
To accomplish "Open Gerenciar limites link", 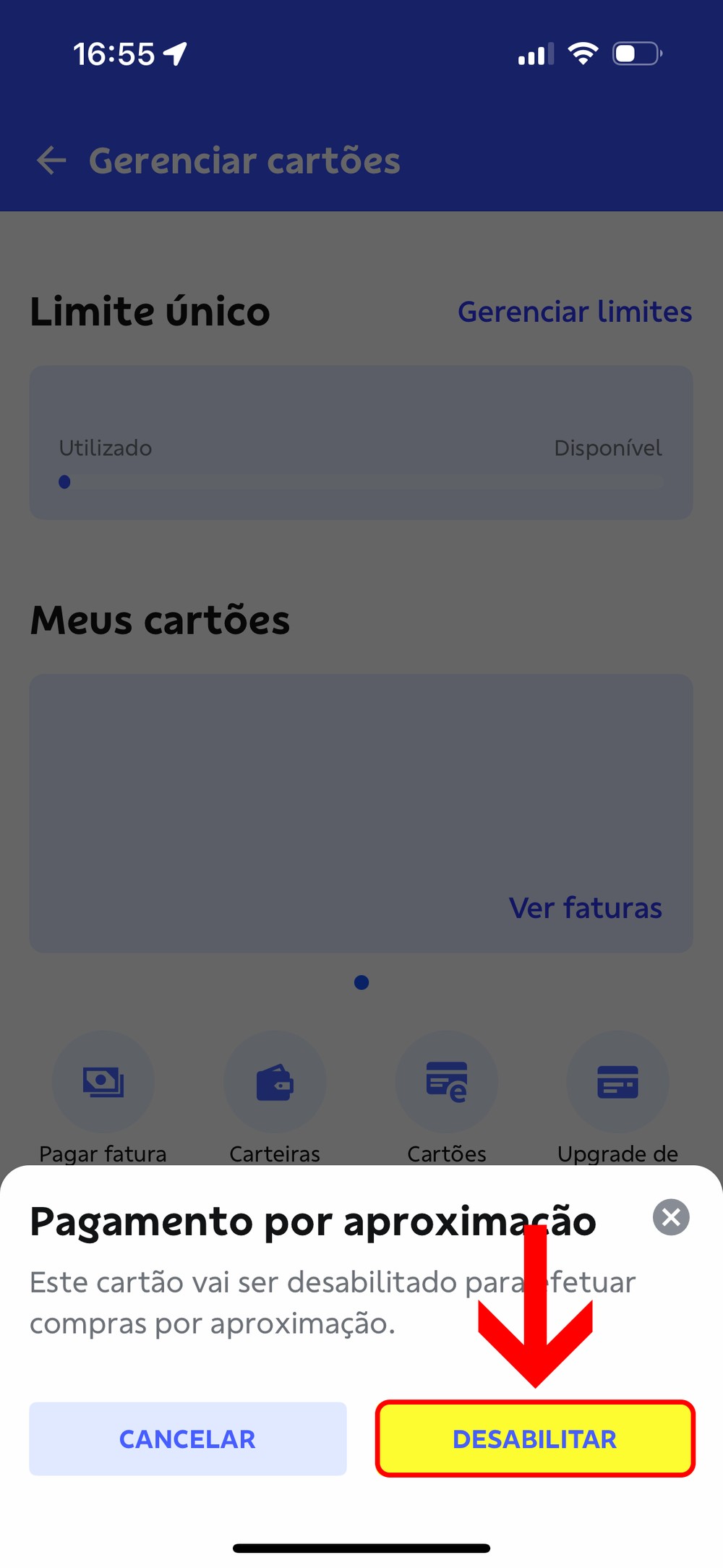I will point(575,312).
